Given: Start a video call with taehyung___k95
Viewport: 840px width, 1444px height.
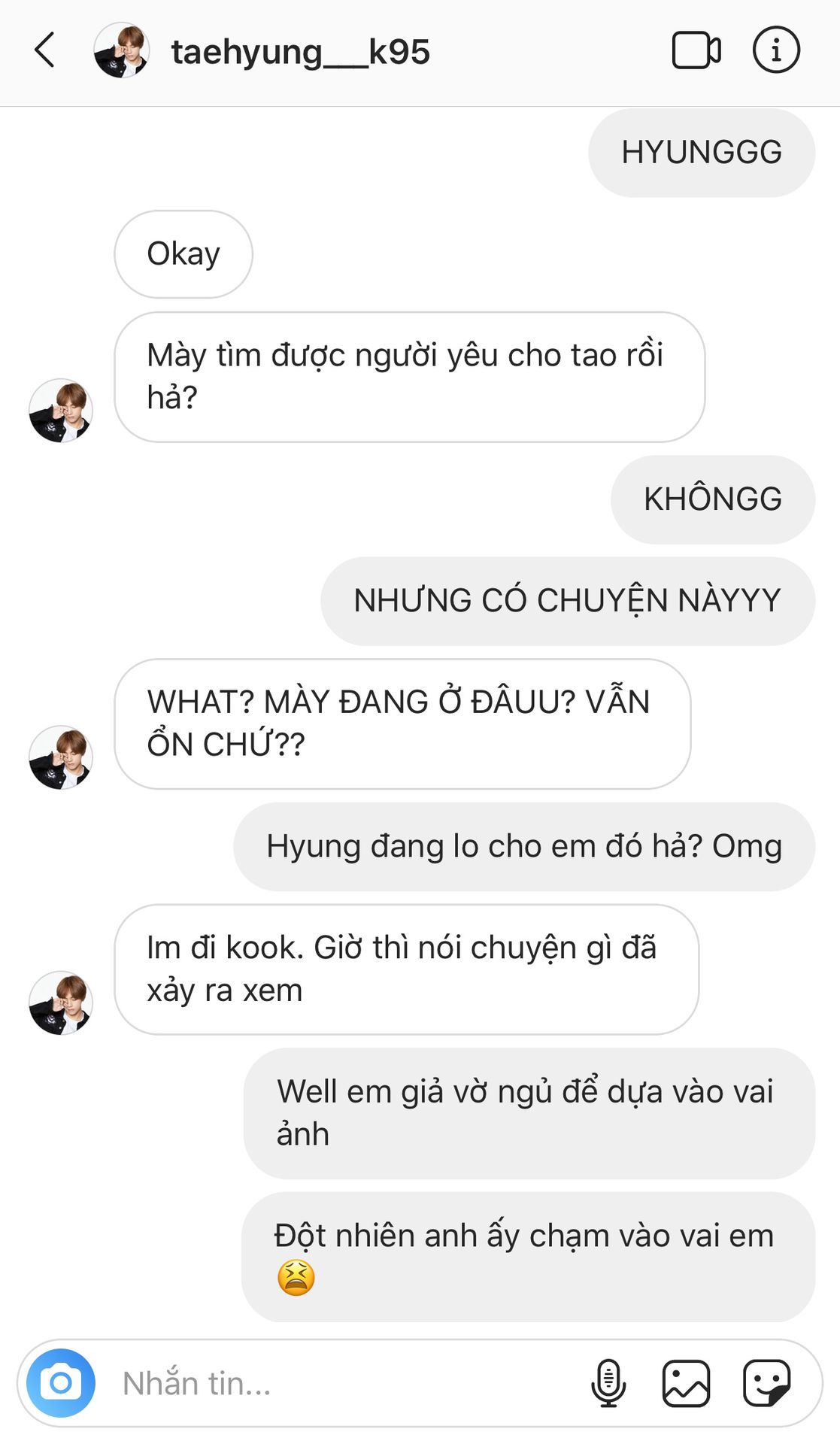Looking at the screenshot, I should (x=696, y=50).
